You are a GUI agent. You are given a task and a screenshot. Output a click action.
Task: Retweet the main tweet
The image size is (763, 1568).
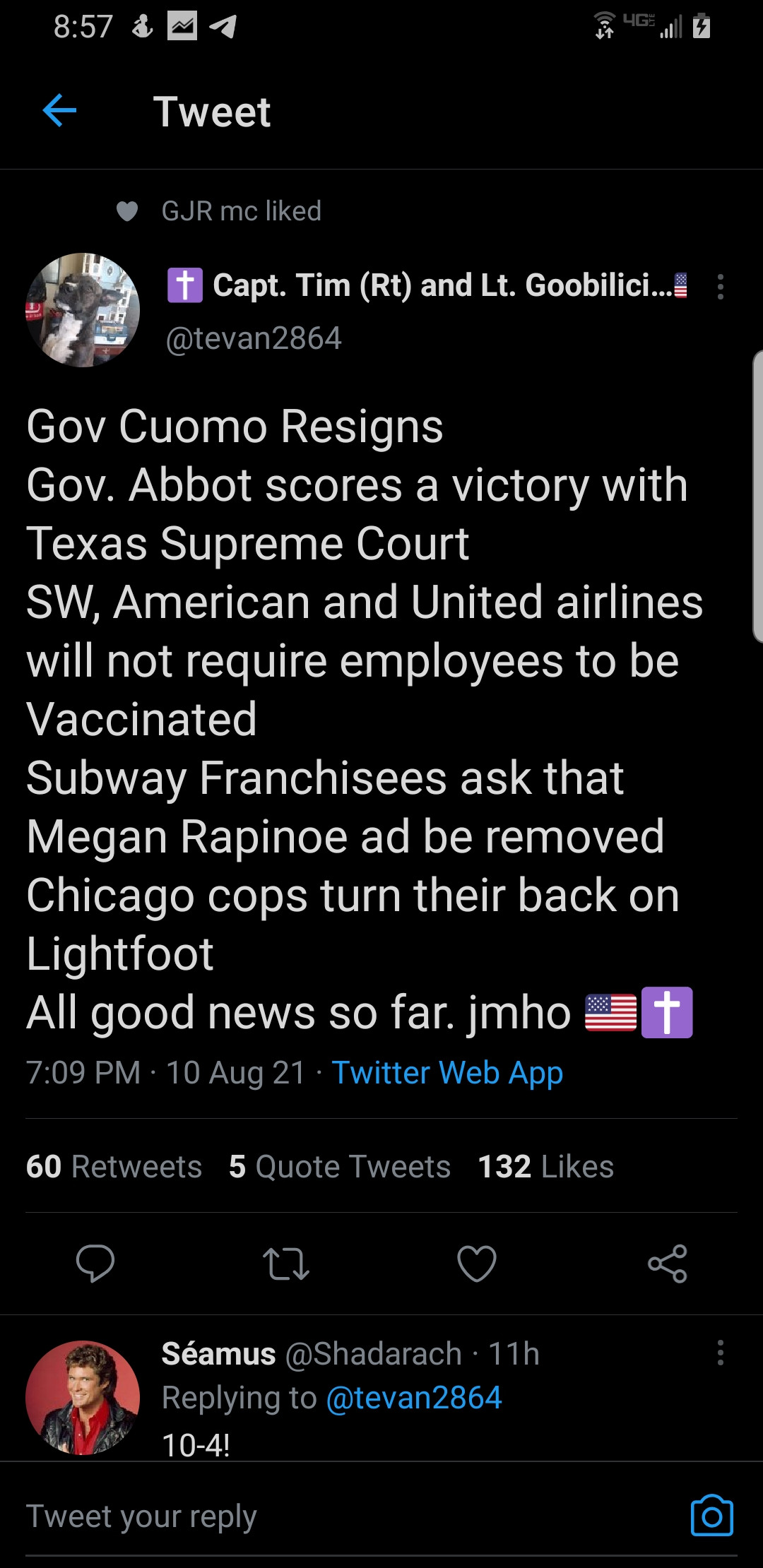(x=285, y=1263)
